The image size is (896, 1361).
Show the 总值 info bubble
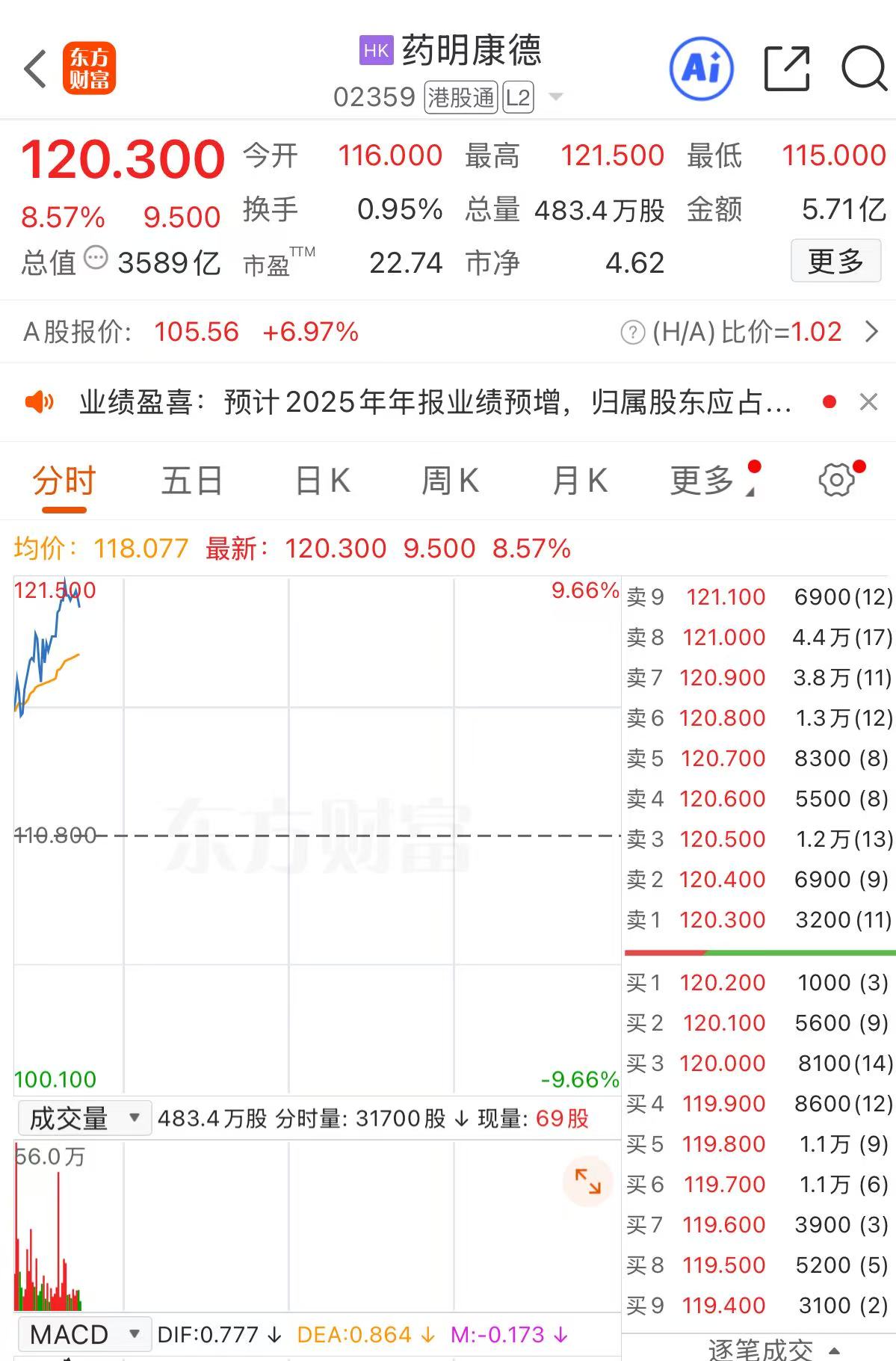click(x=96, y=259)
